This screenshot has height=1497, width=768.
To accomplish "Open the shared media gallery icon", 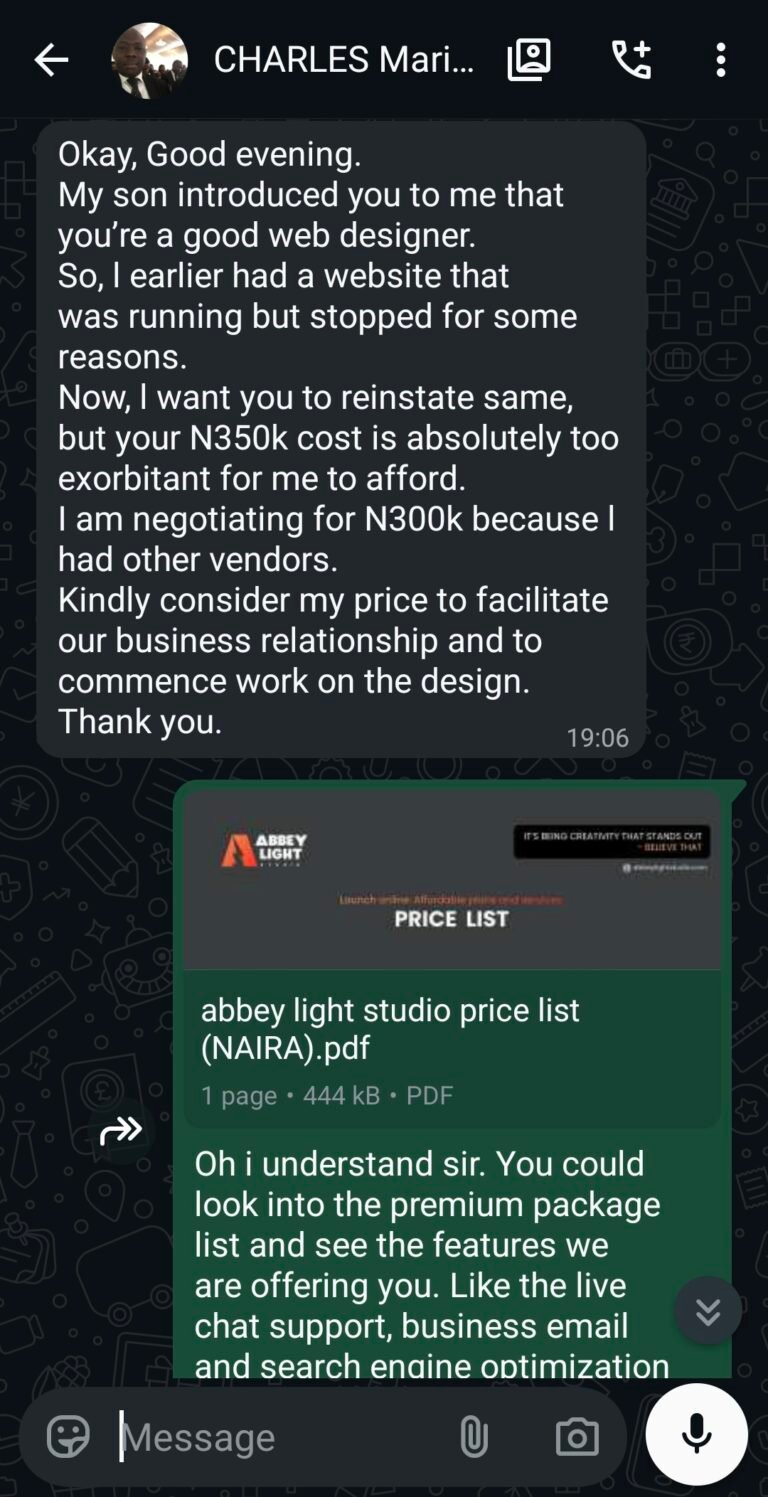I will [x=529, y=61].
